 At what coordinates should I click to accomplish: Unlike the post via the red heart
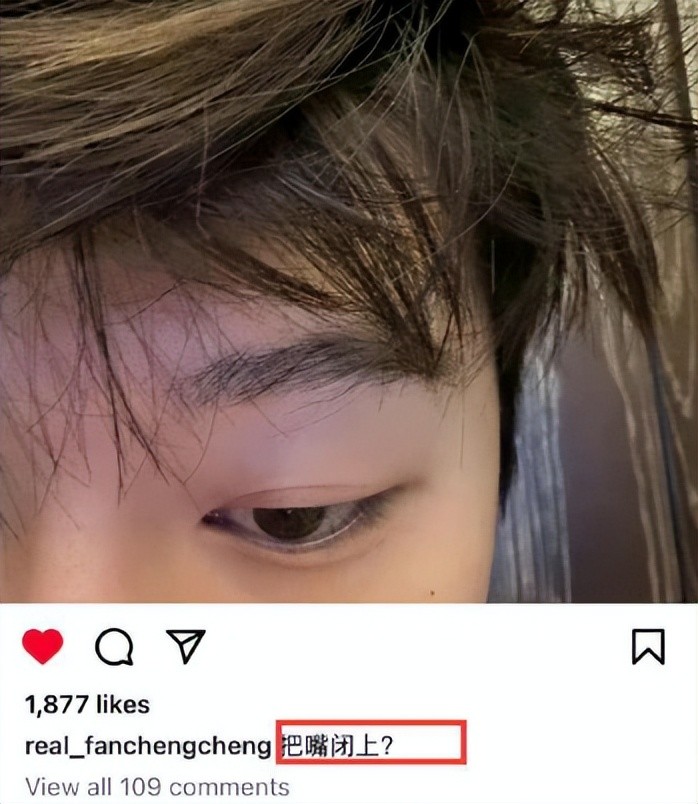42,647
